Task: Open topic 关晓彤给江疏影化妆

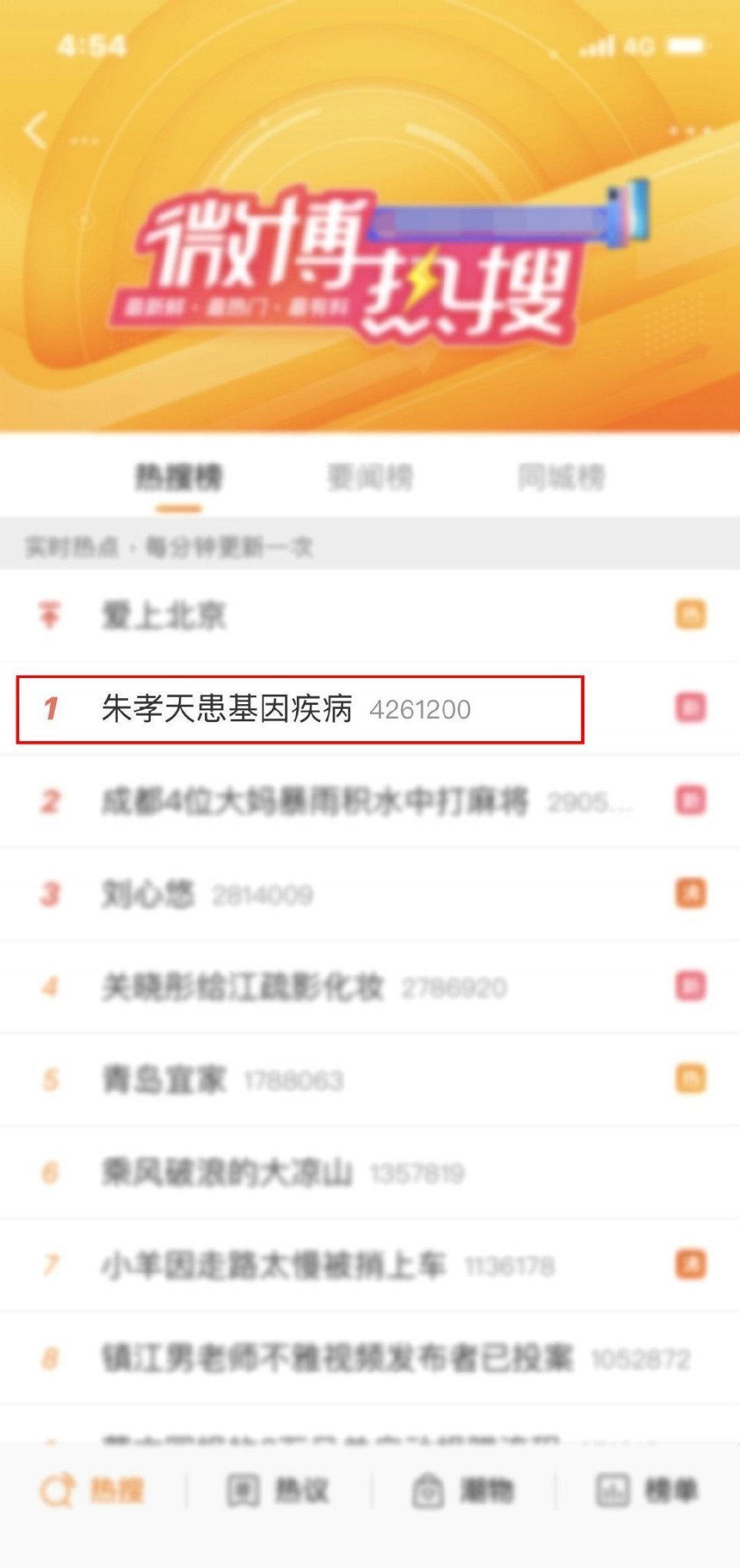Action: (x=242, y=987)
